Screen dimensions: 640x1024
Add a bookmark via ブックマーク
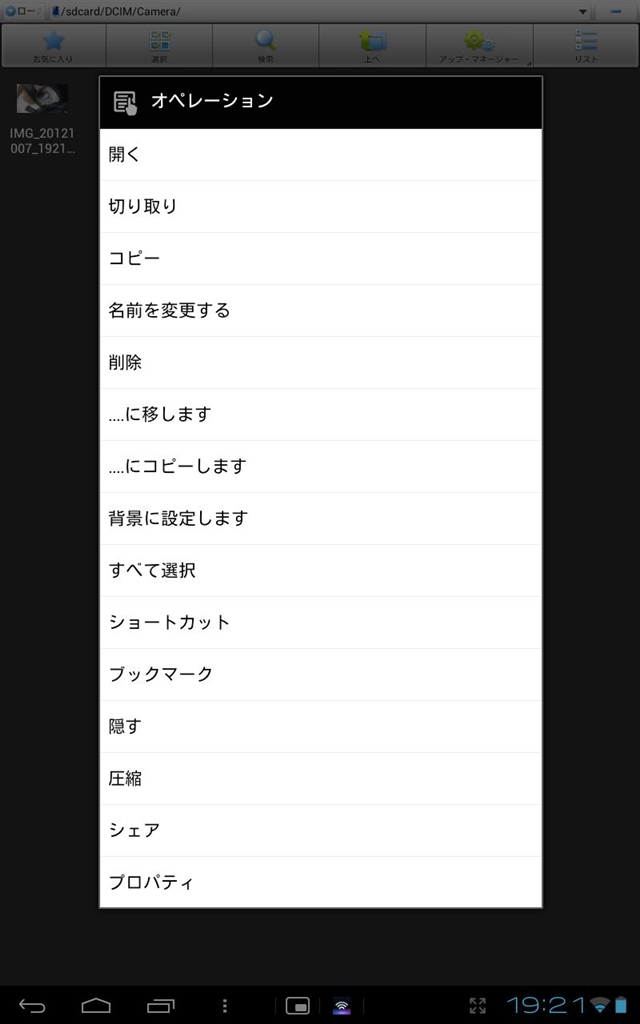[320, 675]
